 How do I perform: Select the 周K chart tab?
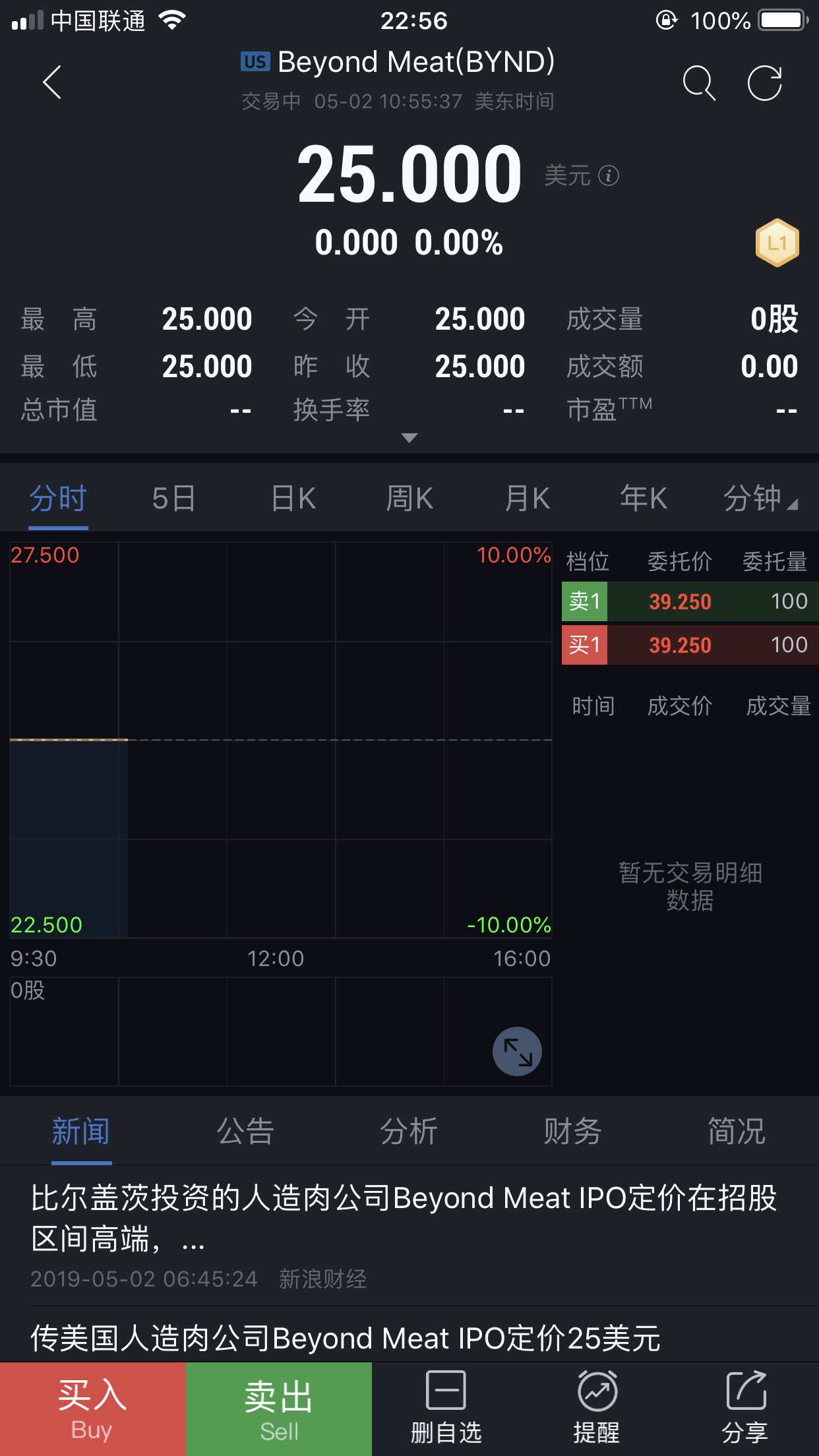(409, 499)
